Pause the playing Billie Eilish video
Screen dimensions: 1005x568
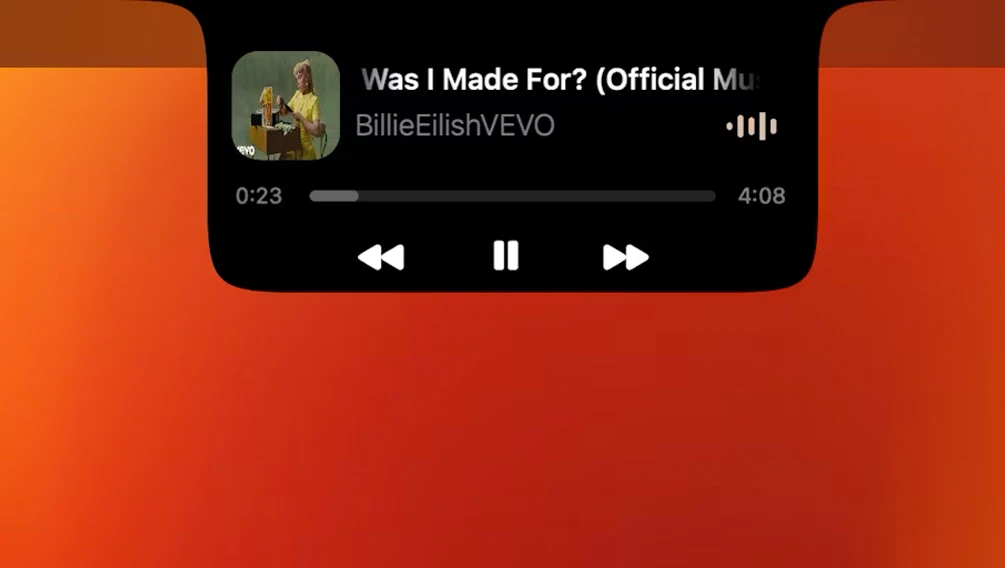coord(506,257)
